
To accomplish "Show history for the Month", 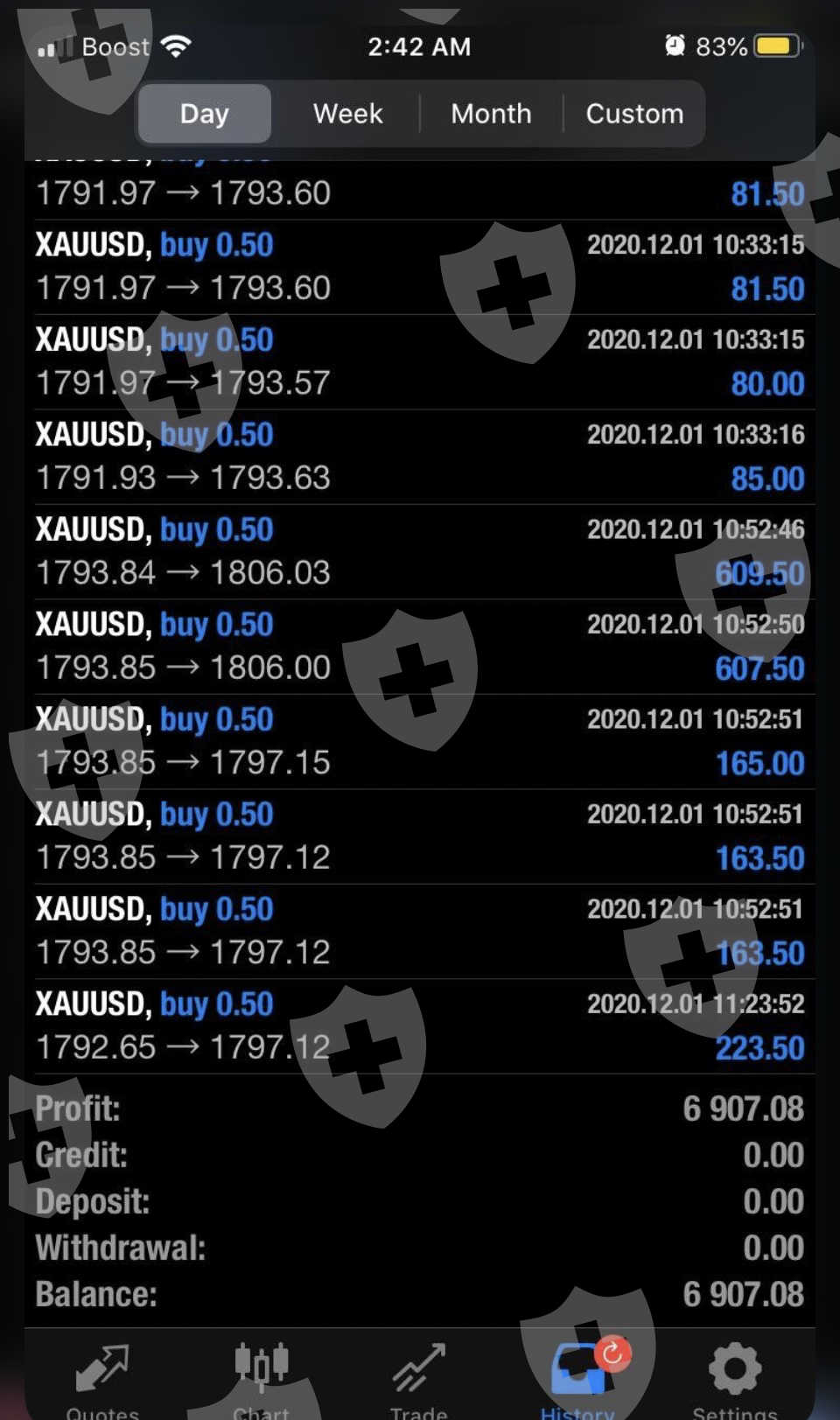I will click(491, 114).
